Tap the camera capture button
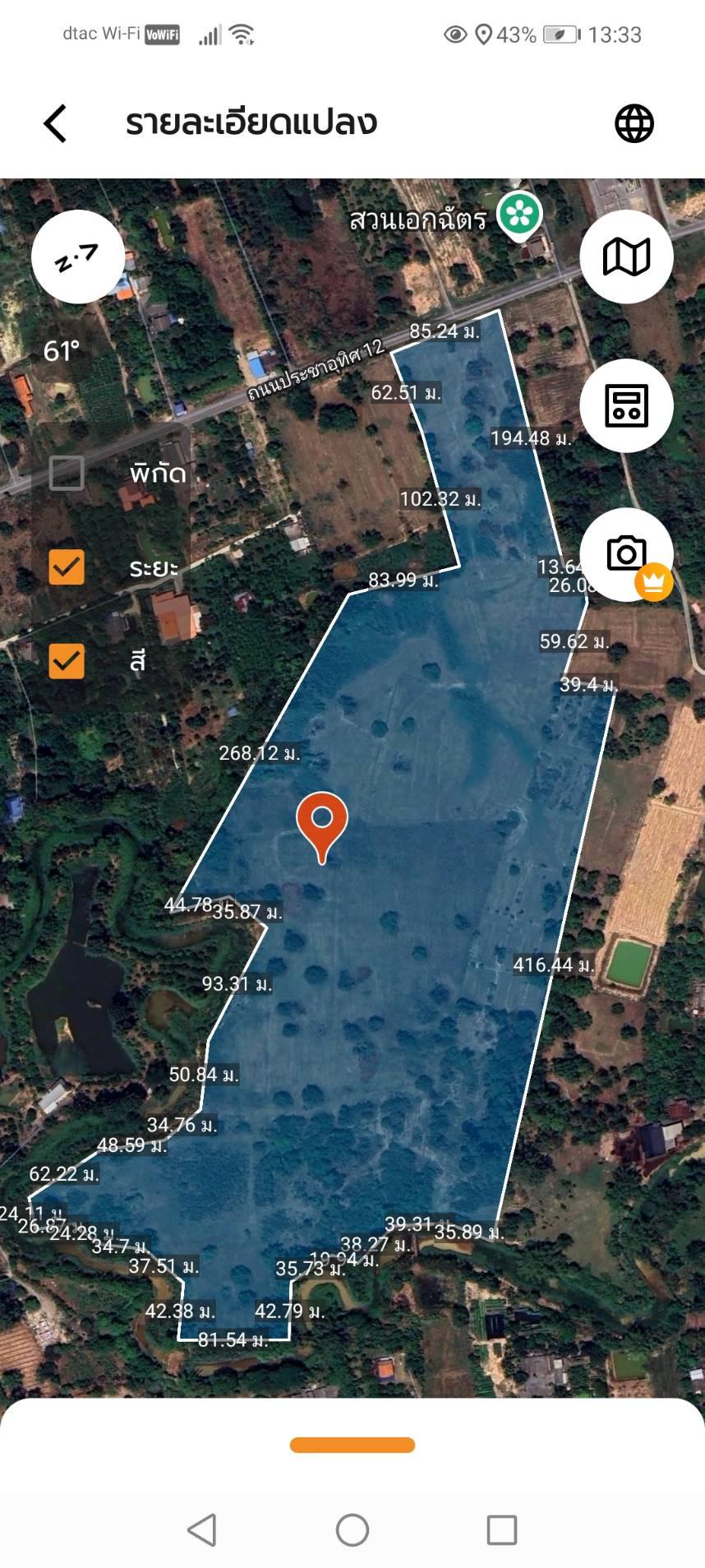Screen dimensions: 705x1568 tap(626, 553)
